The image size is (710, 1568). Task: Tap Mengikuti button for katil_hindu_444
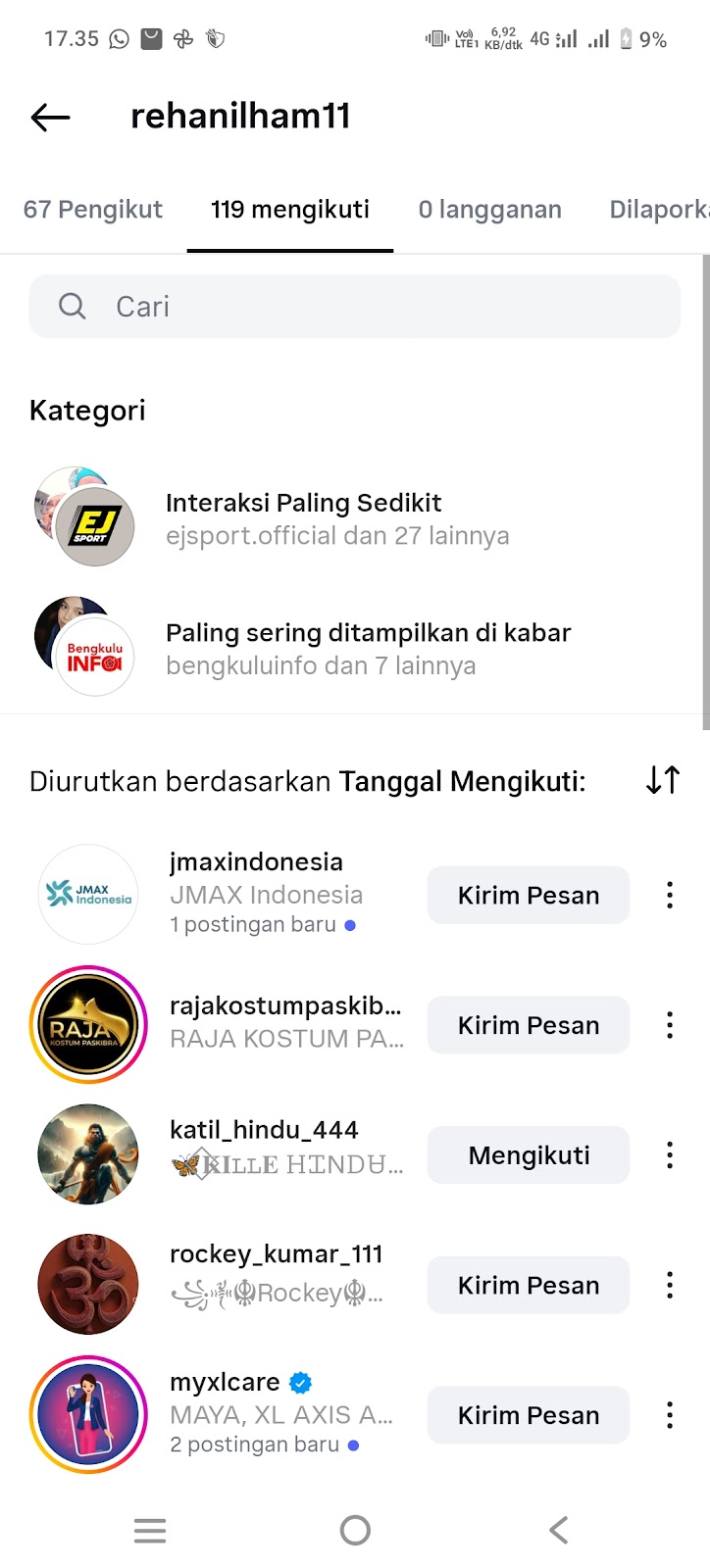[528, 1155]
